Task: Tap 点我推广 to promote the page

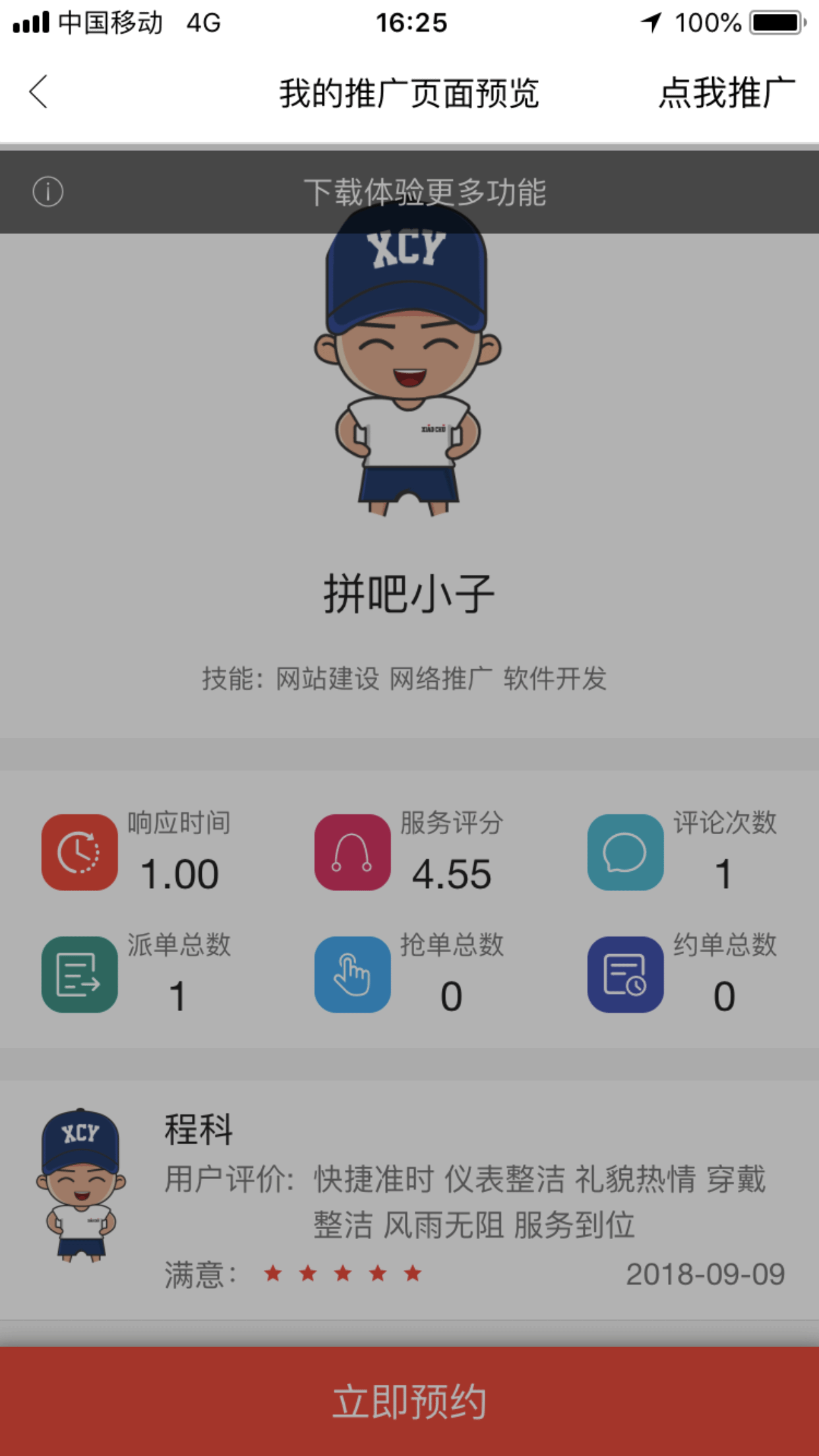Action: point(726,92)
